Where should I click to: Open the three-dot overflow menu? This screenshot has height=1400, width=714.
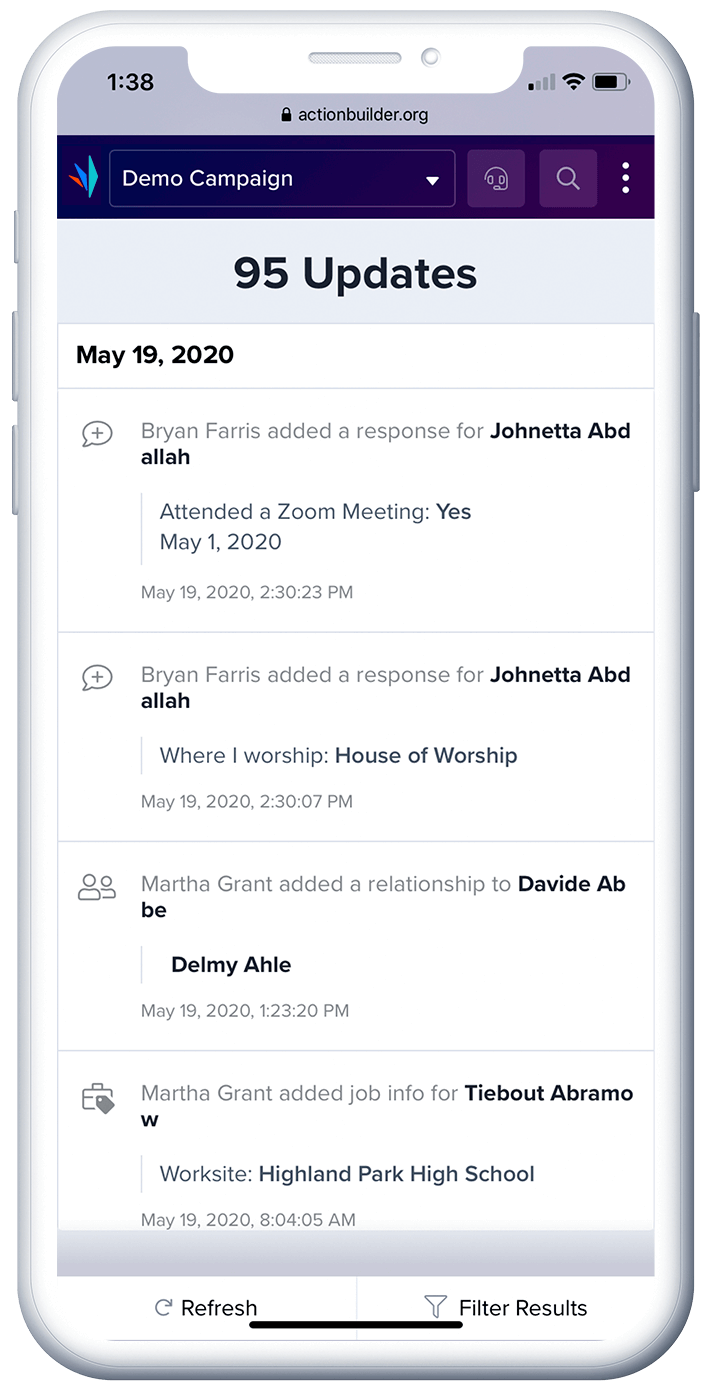[x=626, y=178]
